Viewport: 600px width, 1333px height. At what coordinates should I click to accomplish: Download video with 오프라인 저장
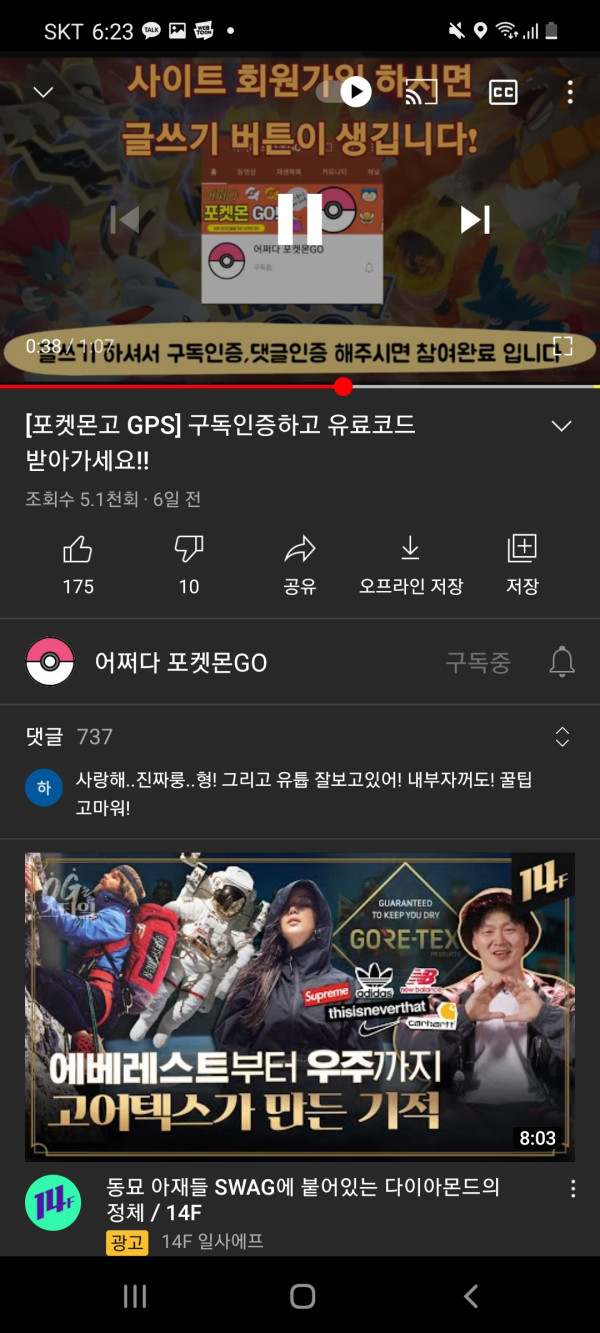[410, 563]
